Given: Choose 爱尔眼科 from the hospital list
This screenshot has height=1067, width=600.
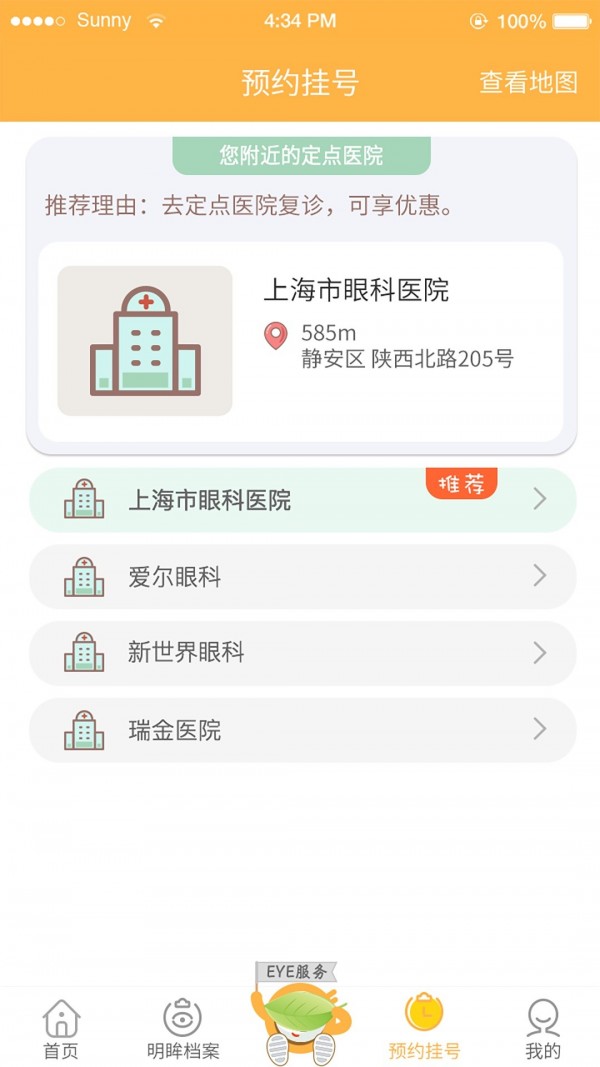Looking at the screenshot, I should 302,577.
